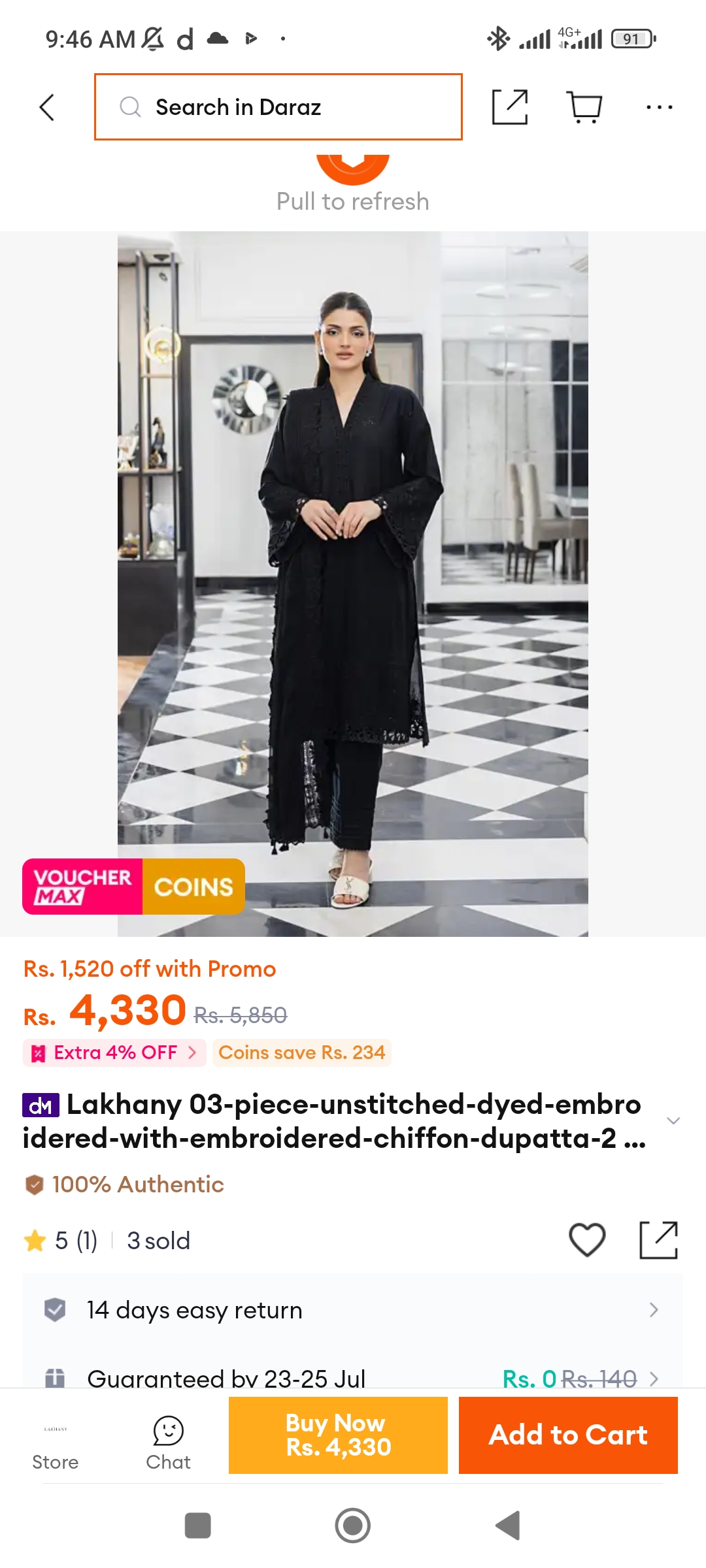Viewport: 706px width, 1568px height.
Task: Buy Now for Rs. 4,330
Action: click(338, 1435)
